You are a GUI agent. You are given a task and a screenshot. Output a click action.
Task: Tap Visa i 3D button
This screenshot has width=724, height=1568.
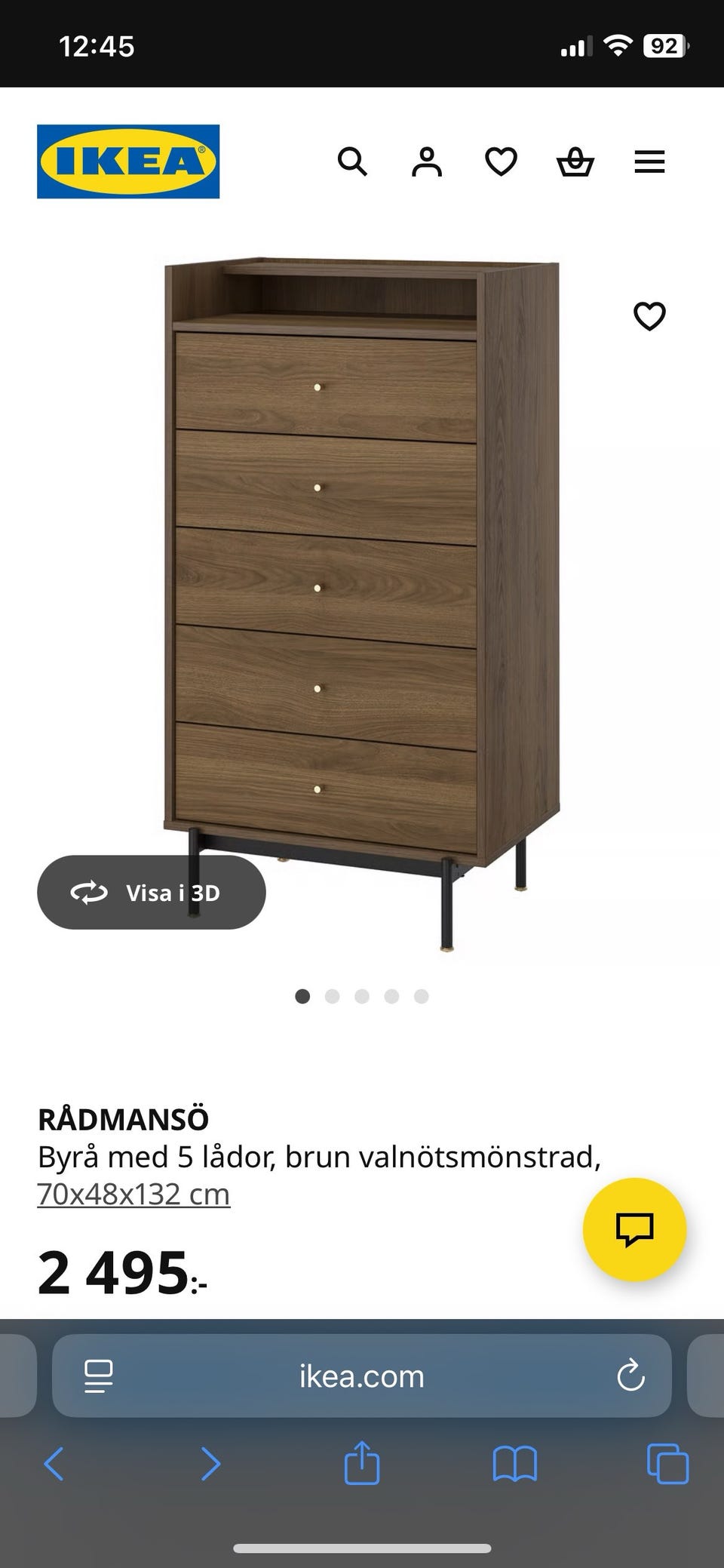152,892
